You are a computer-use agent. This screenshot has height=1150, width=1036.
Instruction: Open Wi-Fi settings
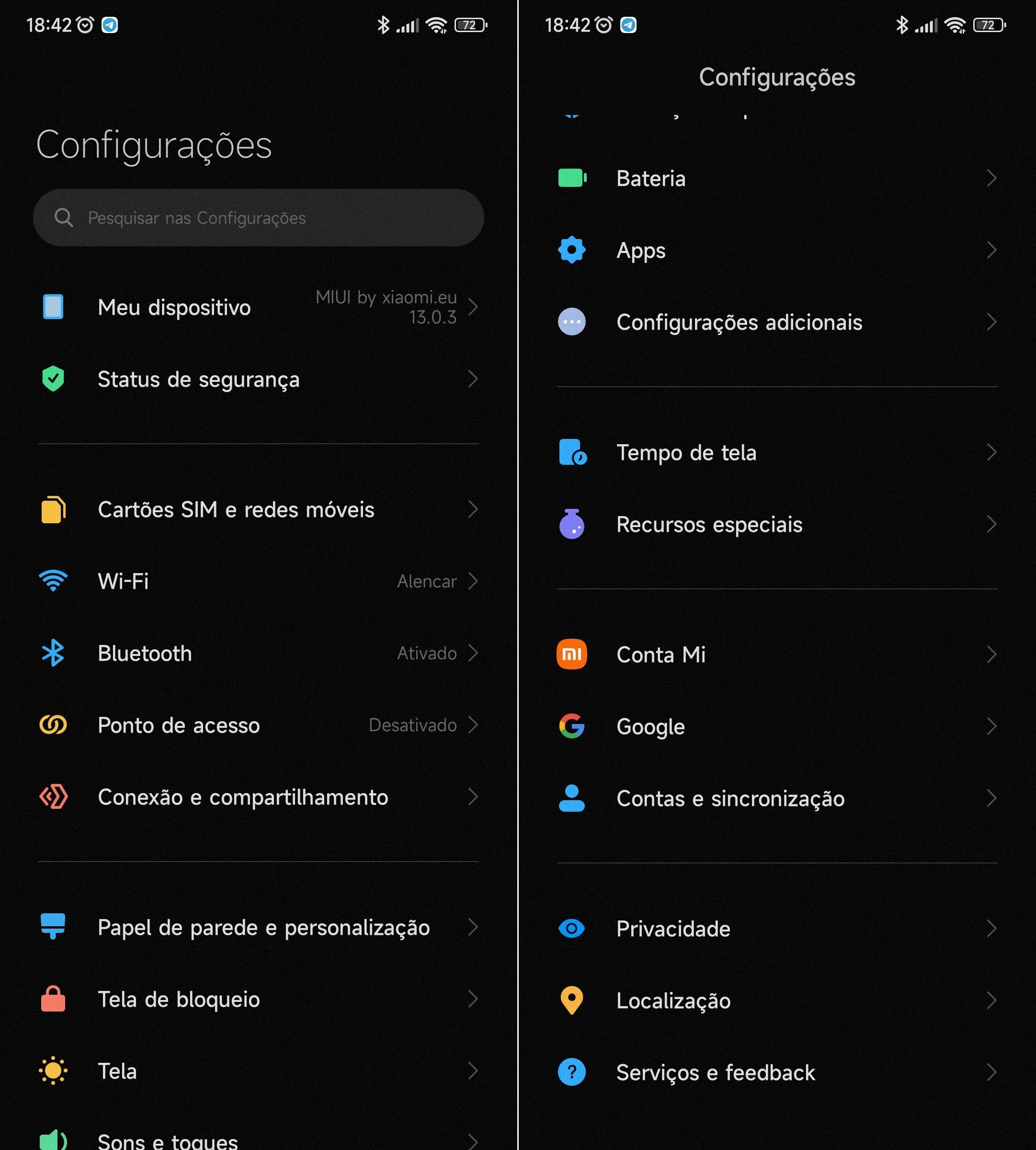(259, 581)
